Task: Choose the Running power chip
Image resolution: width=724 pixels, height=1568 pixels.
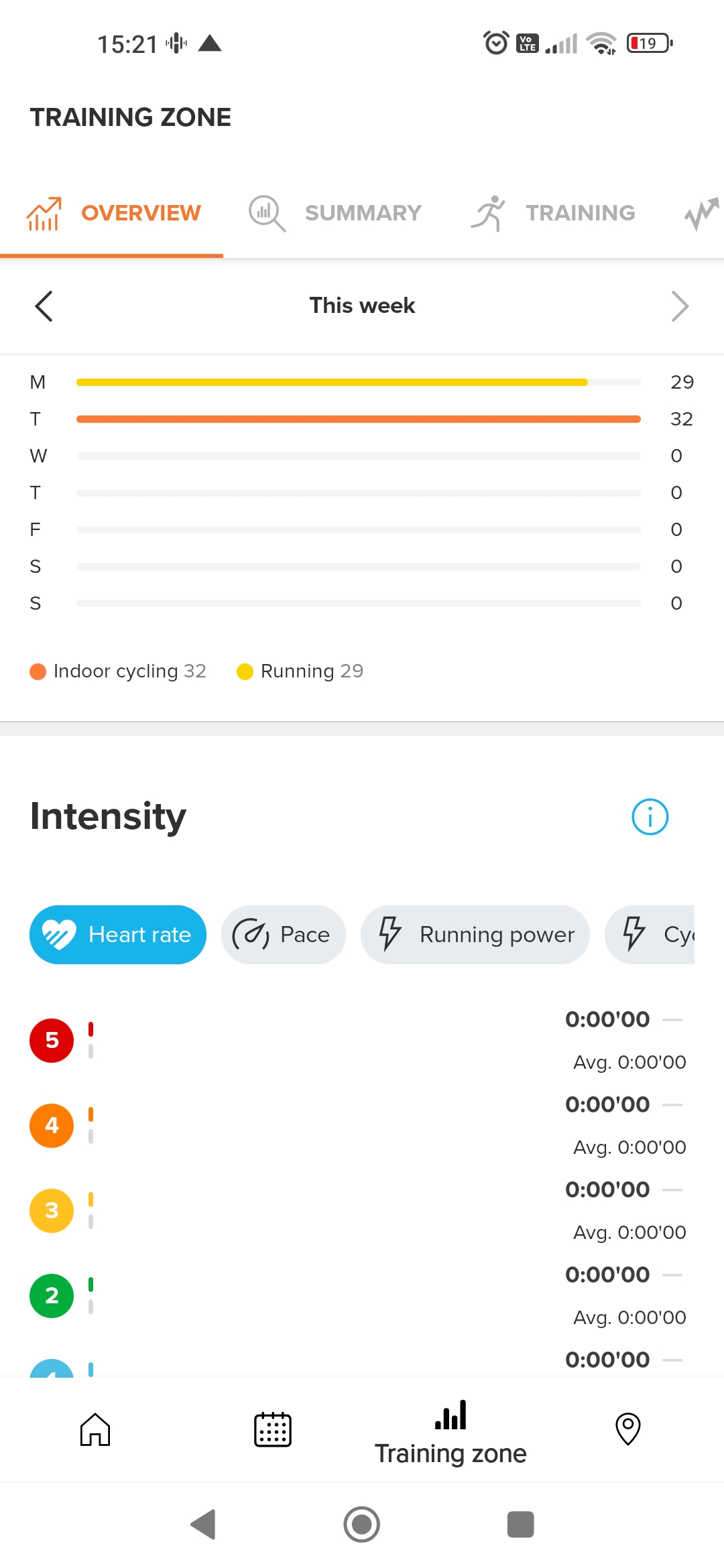Action: pyautogui.click(x=475, y=935)
